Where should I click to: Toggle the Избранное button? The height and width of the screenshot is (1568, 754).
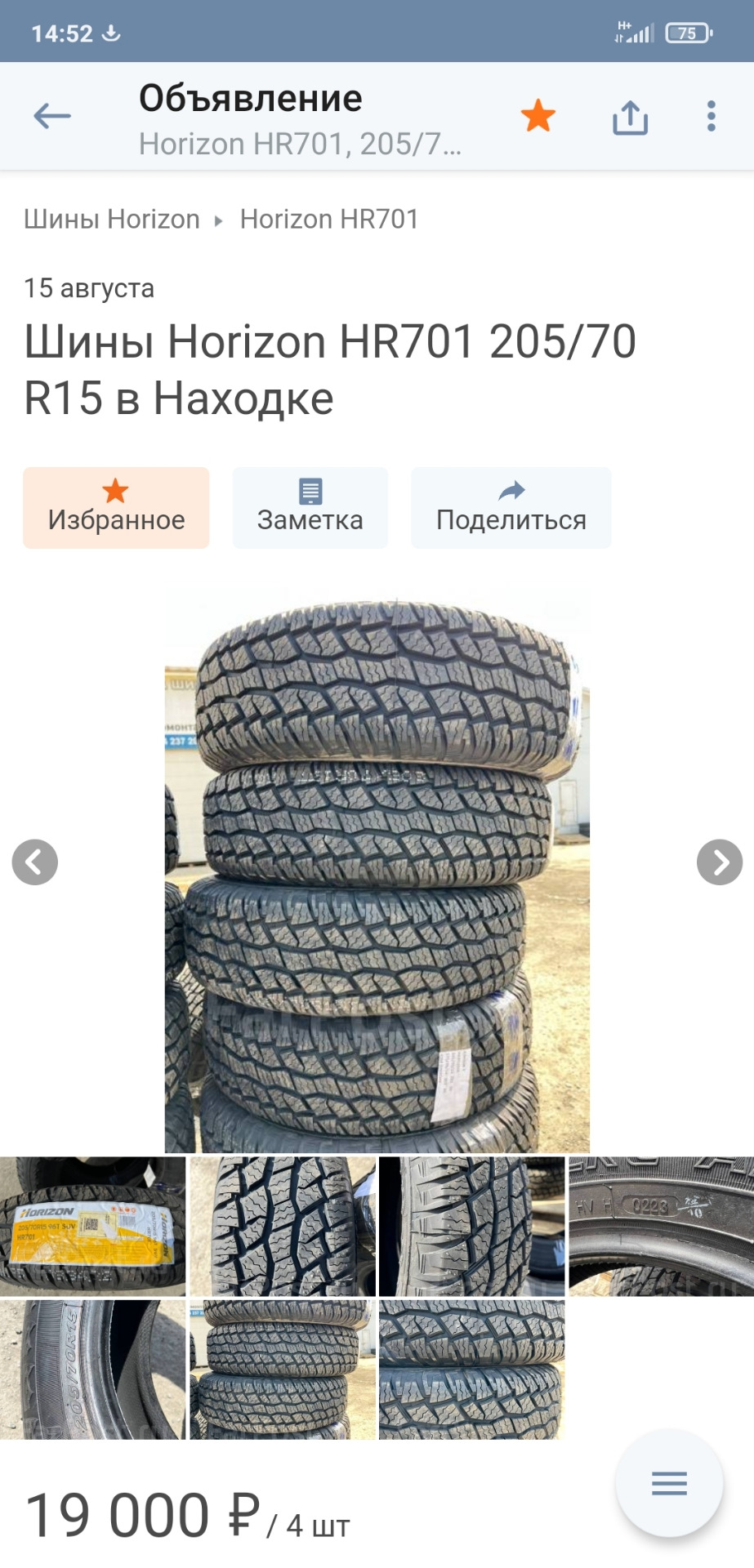coord(116,507)
